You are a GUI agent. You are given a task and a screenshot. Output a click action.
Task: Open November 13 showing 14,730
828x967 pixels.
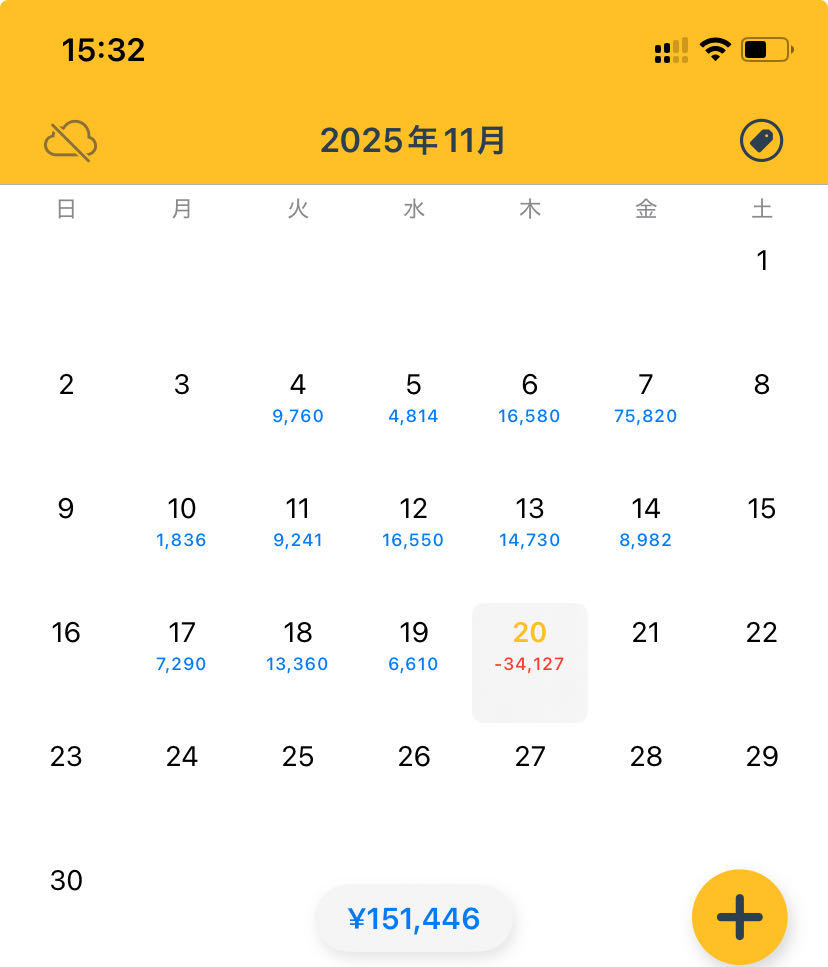(x=530, y=522)
